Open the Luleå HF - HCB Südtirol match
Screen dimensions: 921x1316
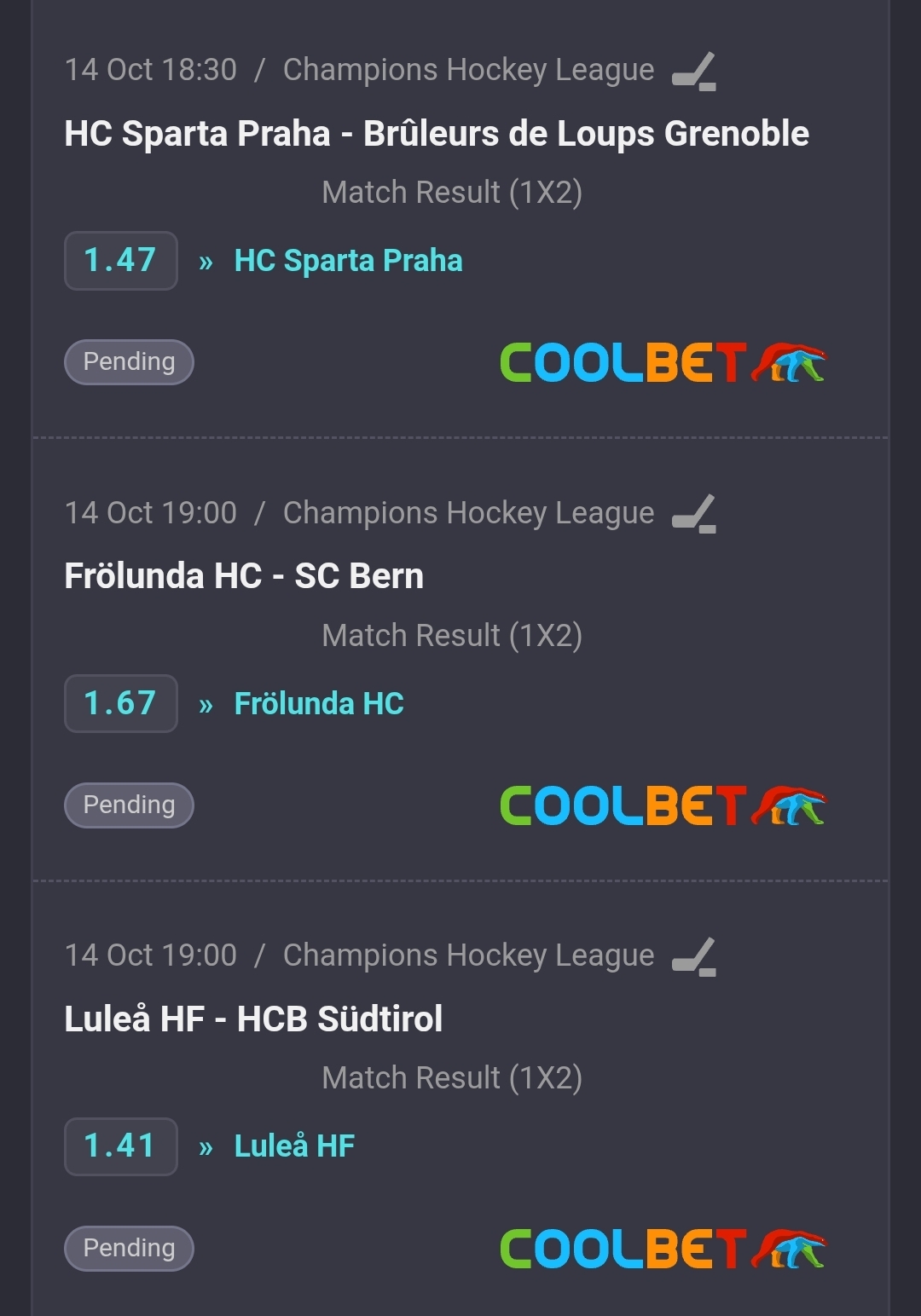click(x=253, y=1019)
